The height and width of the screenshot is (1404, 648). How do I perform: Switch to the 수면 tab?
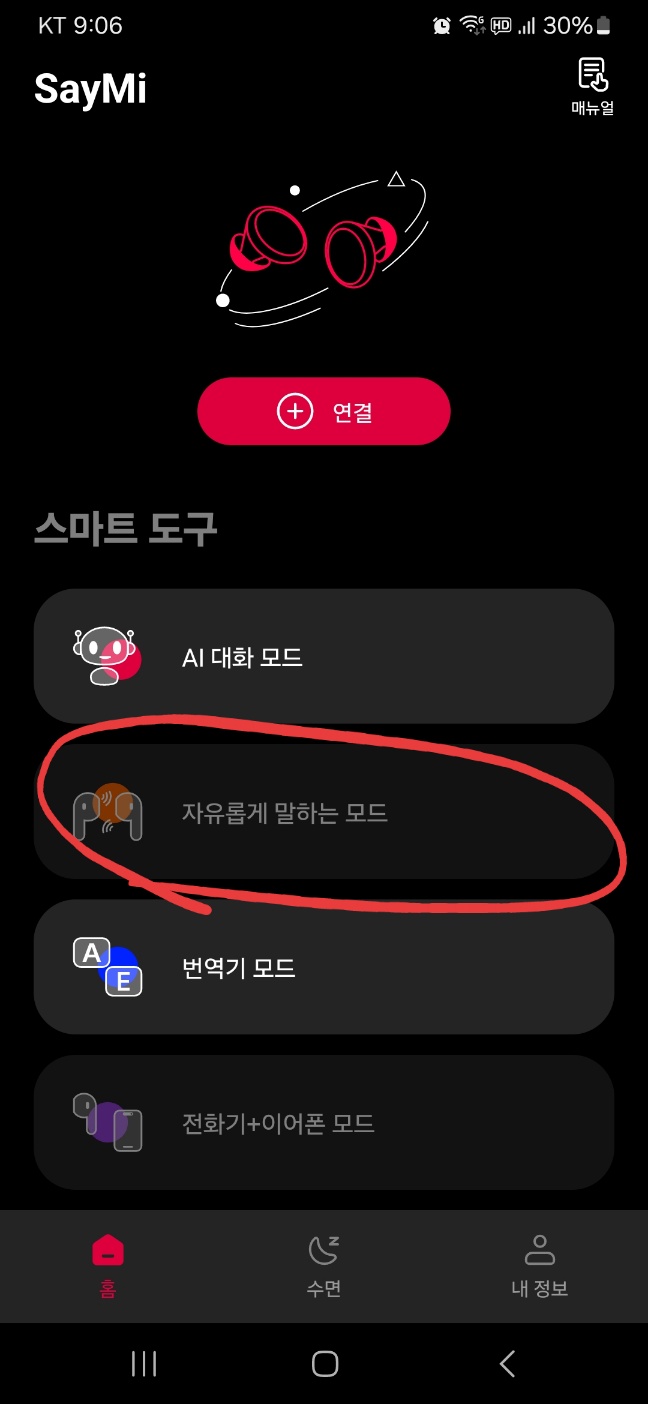pyautogui.click(x=324, y=1265)
